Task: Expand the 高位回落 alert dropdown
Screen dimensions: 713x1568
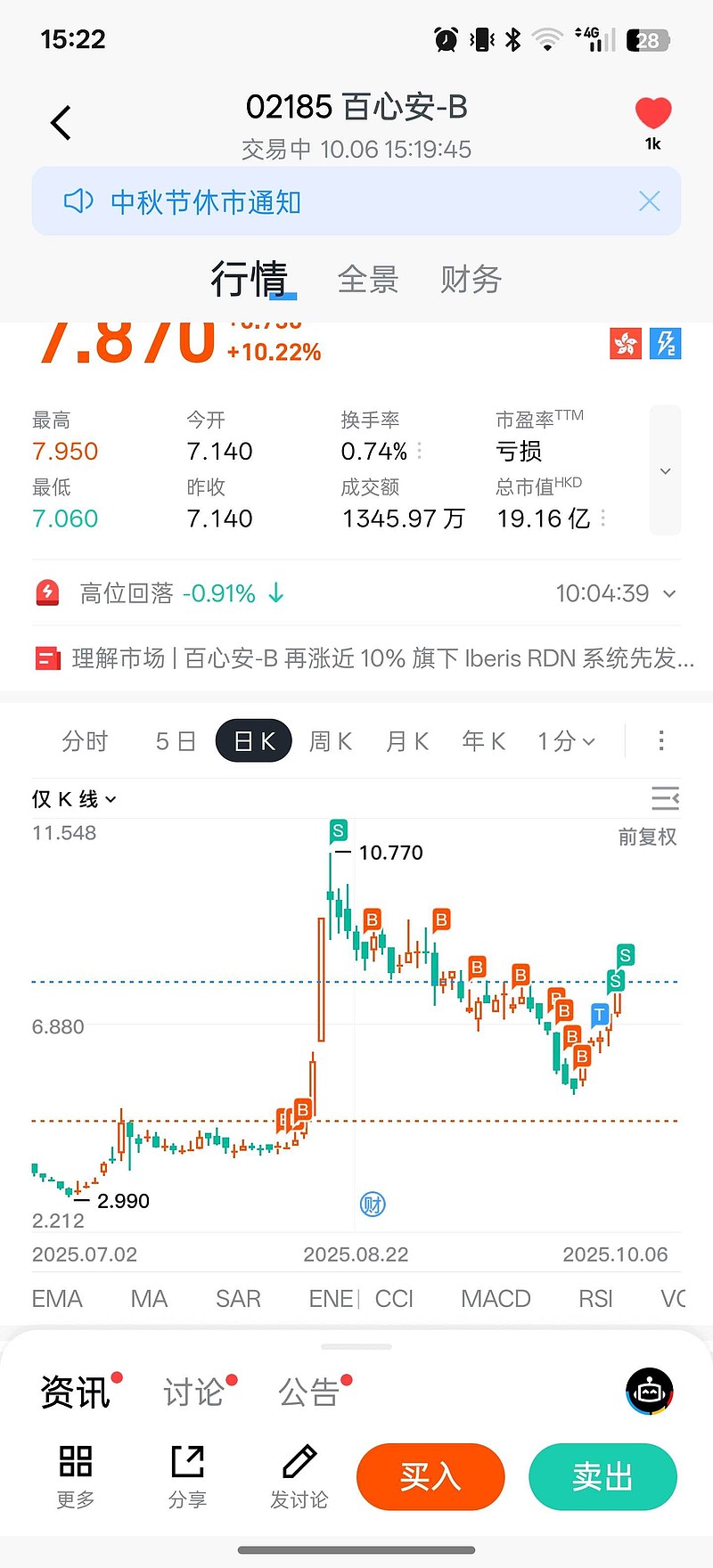Action: coord(669,593)
